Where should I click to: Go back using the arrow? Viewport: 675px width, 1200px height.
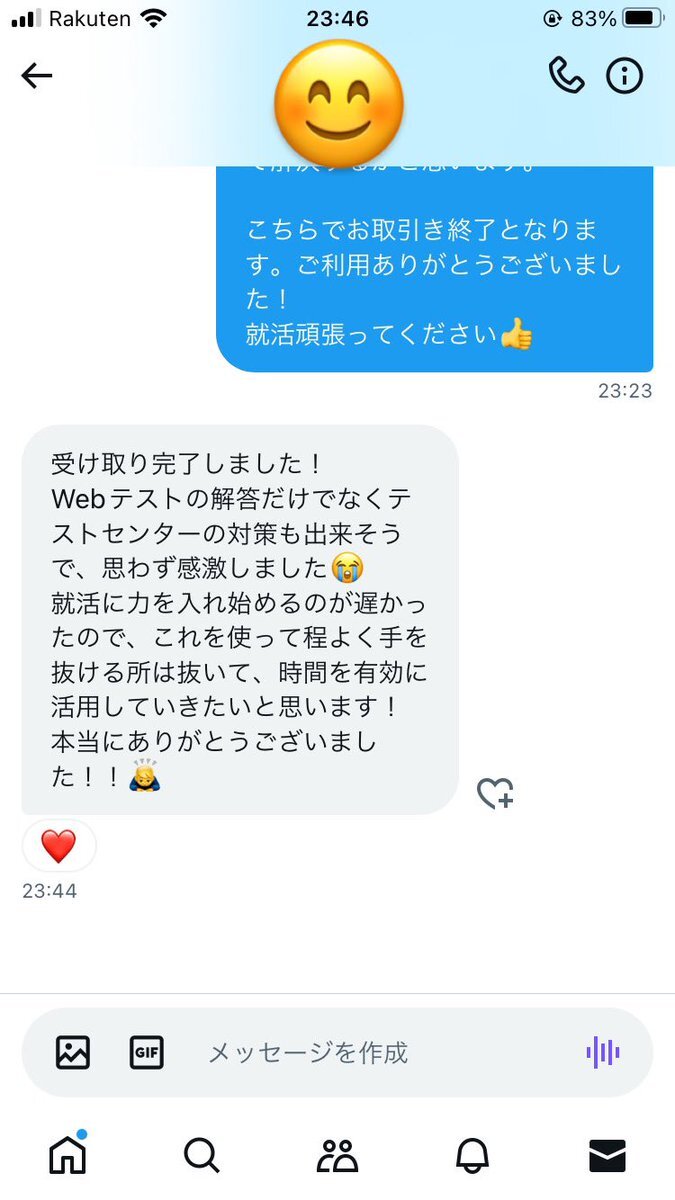(37, 76)
